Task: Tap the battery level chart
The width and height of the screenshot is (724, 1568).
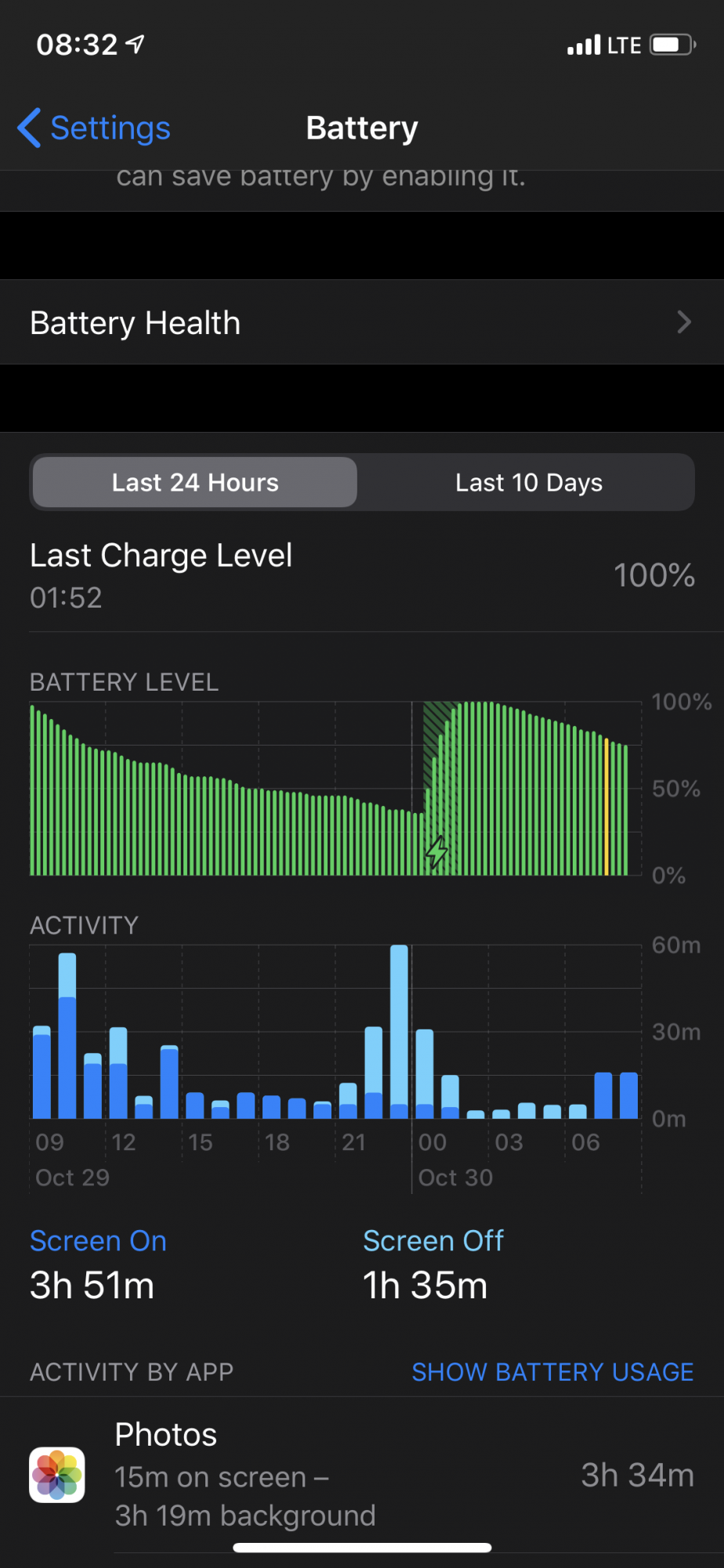Action: 335,788
